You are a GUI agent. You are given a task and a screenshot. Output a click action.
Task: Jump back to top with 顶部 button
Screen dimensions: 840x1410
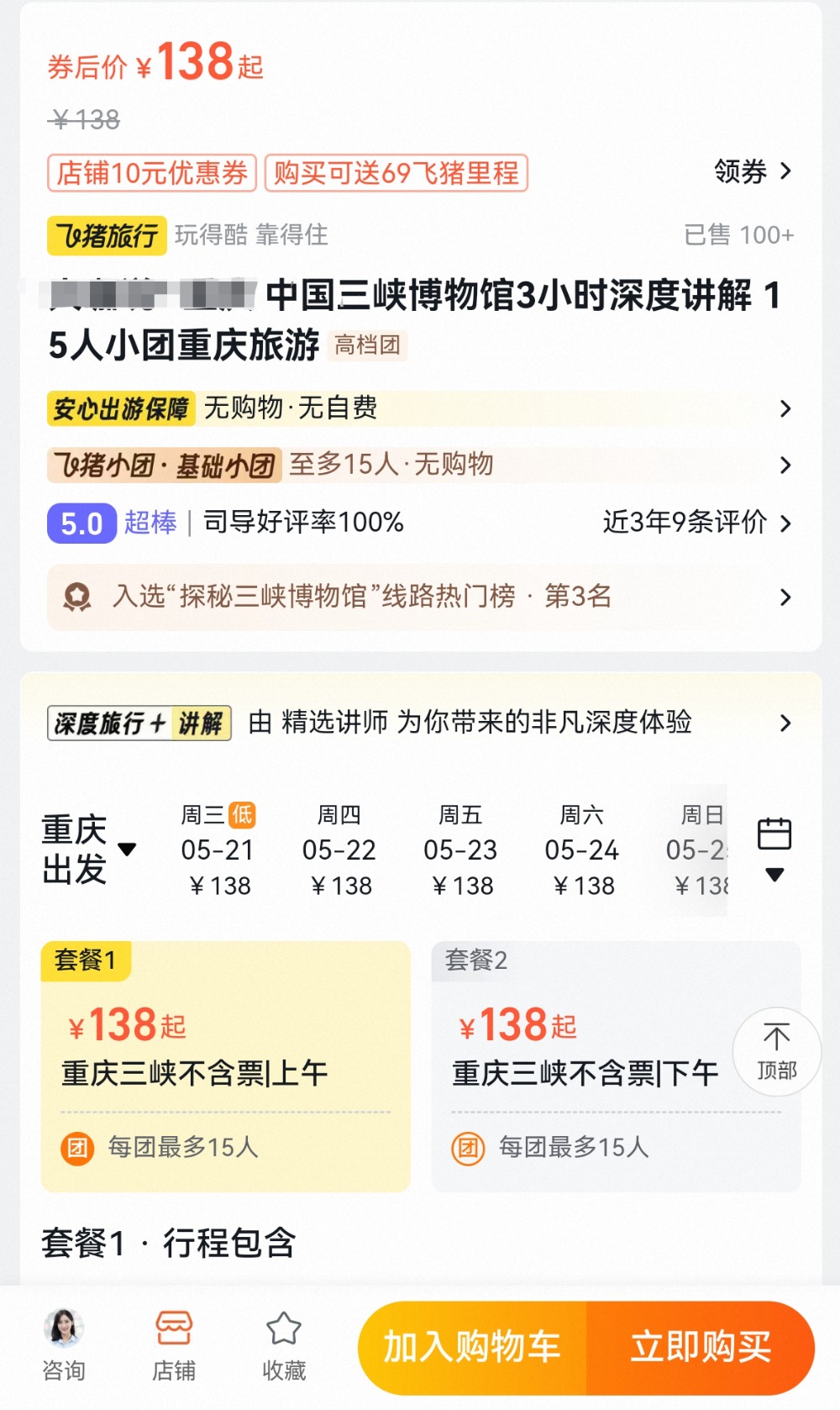click(776, 1051)
